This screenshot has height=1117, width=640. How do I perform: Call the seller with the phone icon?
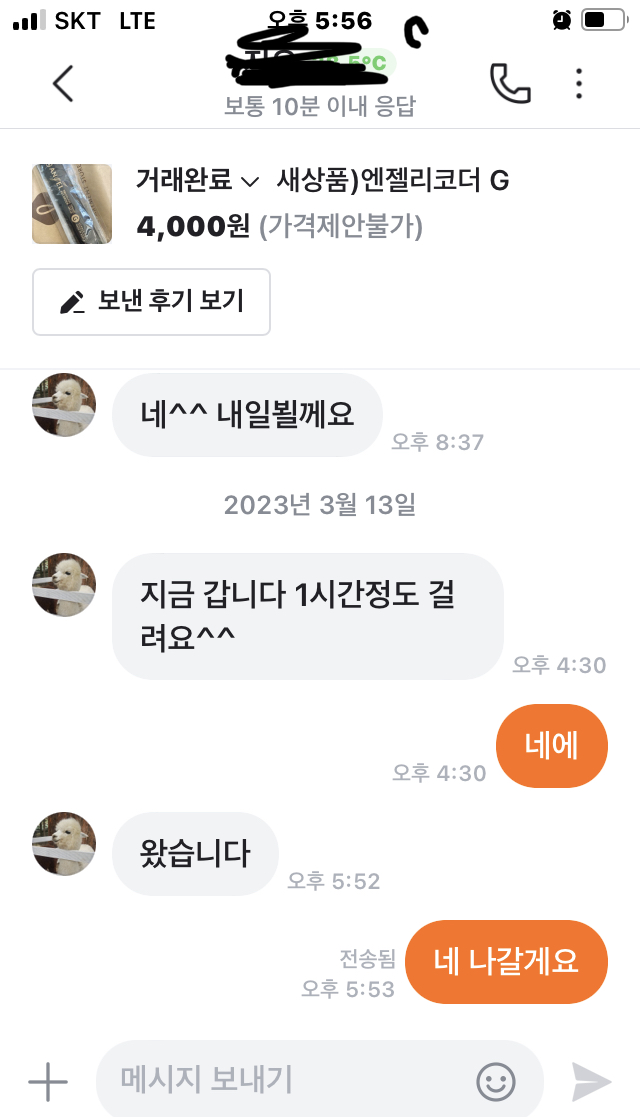point(509,84)
